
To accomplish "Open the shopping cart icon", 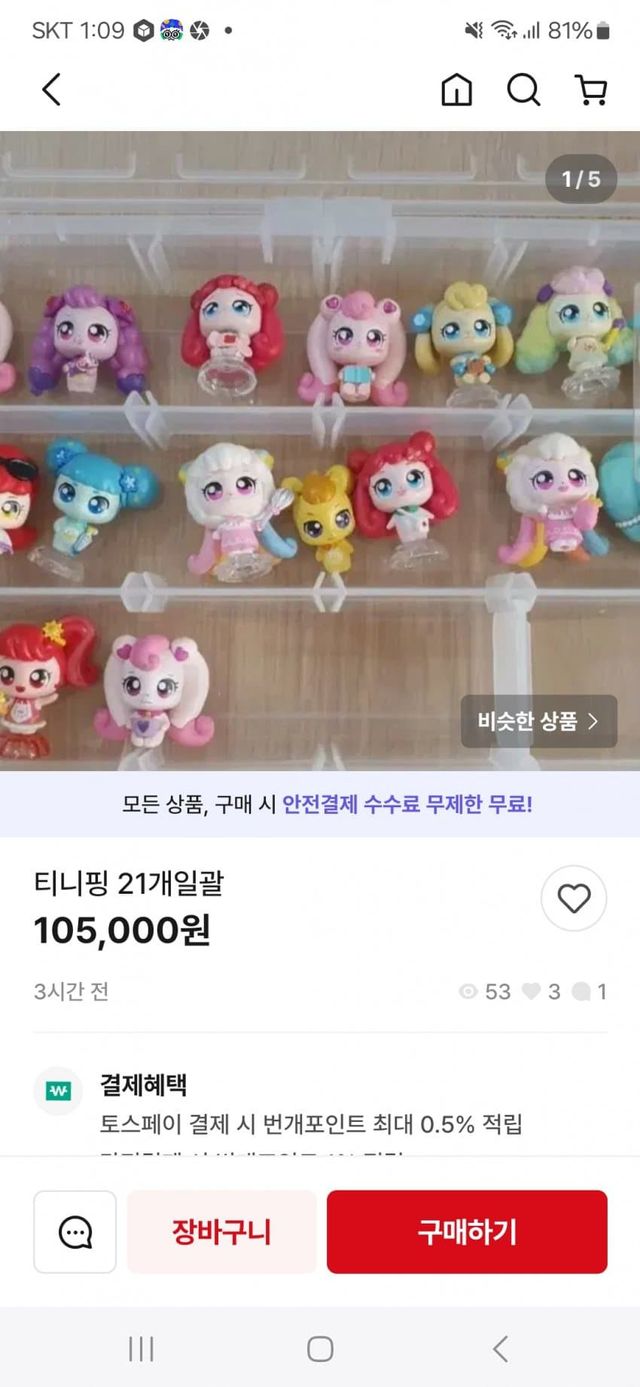I will 591,90.
